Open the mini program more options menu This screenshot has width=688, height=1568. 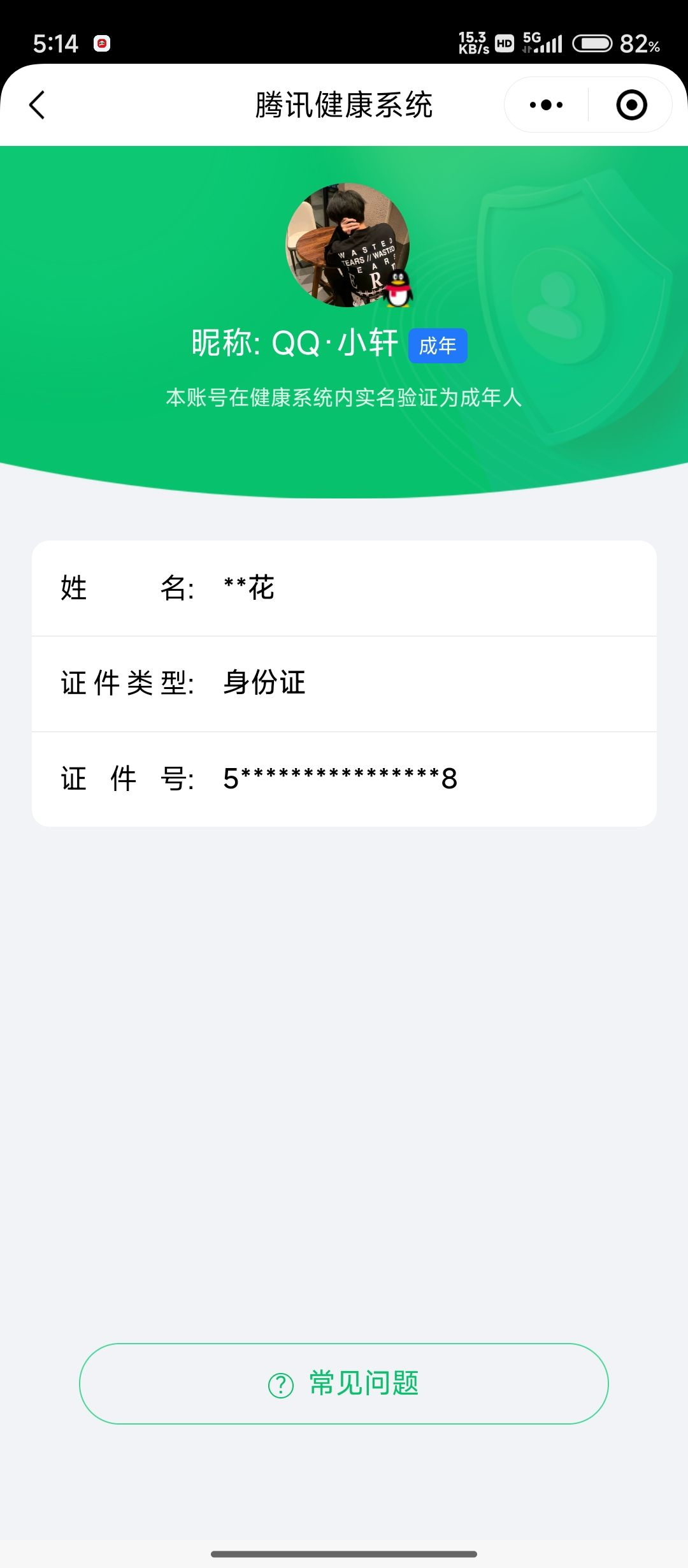click(546, 105)
